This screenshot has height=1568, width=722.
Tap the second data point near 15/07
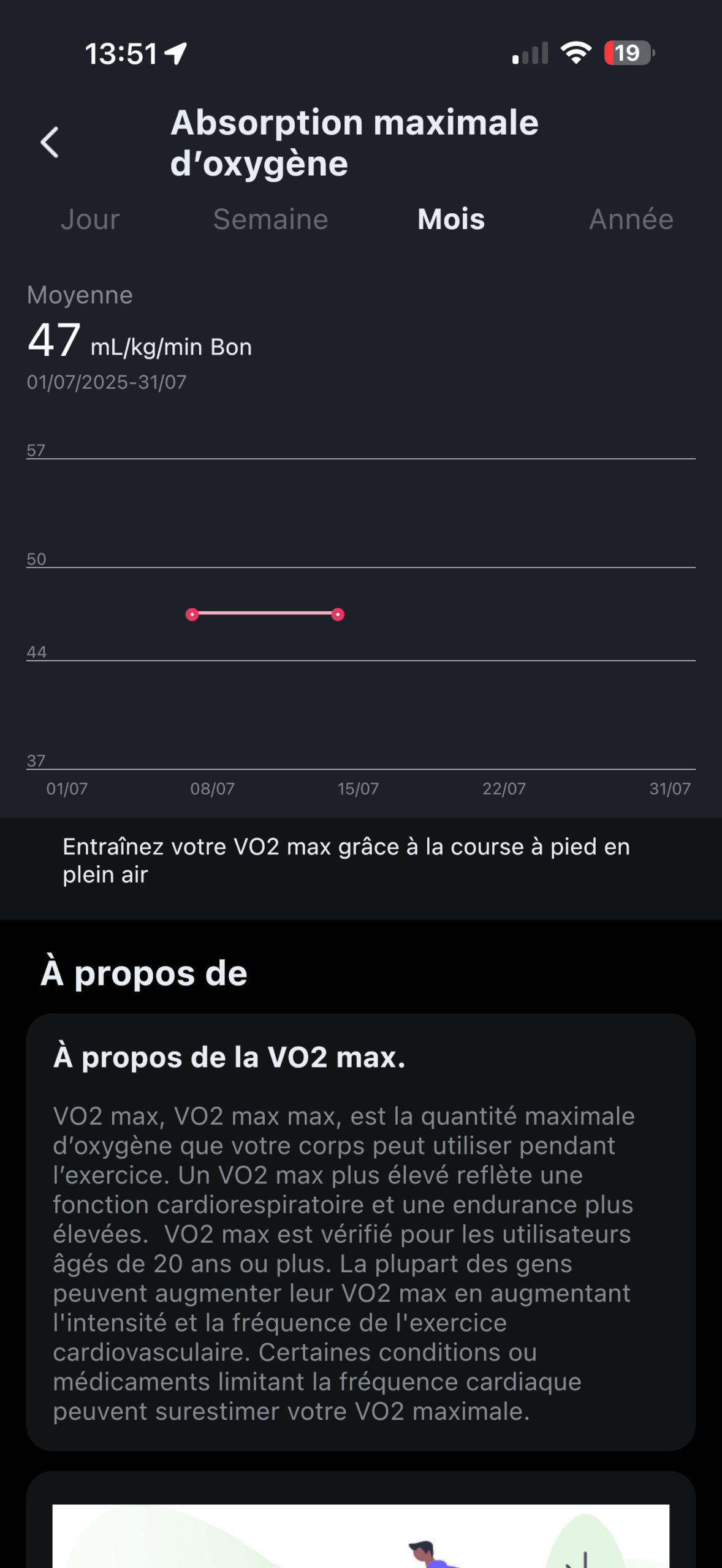(x=338, y=614)
